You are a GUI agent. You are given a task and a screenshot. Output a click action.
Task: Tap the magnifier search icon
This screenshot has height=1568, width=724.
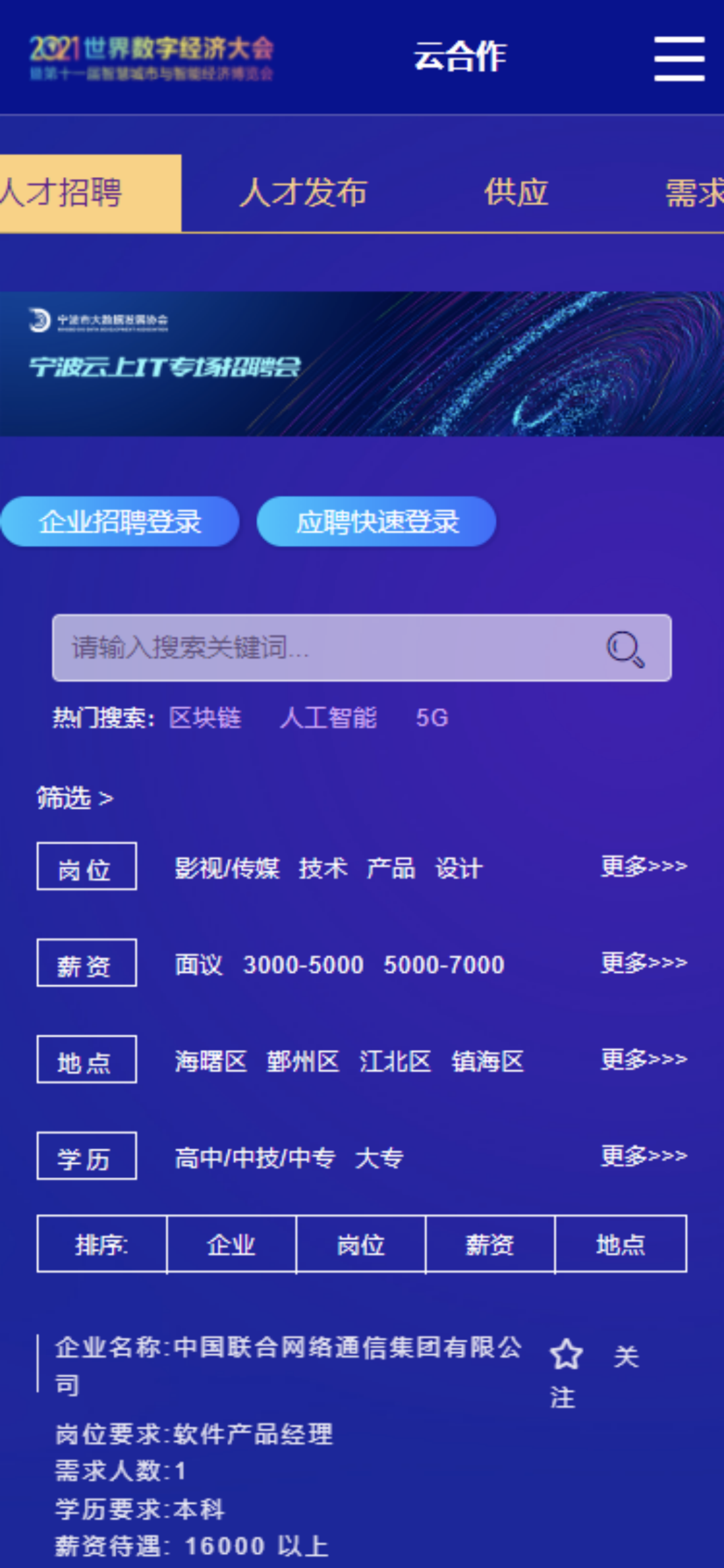625,648
